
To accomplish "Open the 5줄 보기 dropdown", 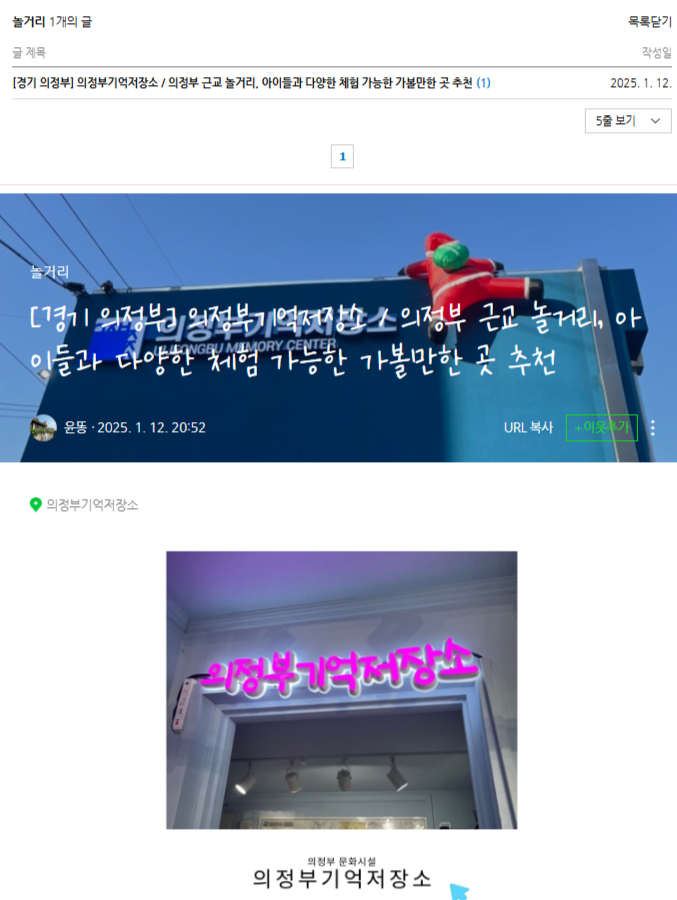I will [x=628, y=120].
